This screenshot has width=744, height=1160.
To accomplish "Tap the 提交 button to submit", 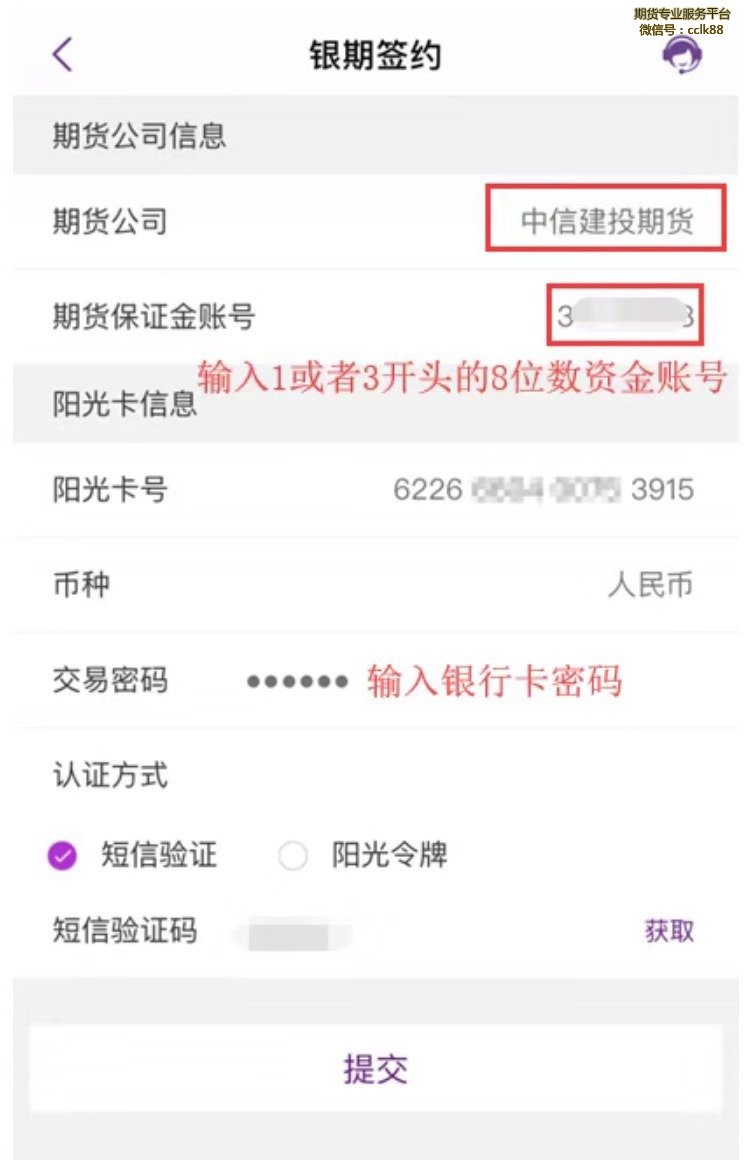I will tap(375, 1069).
